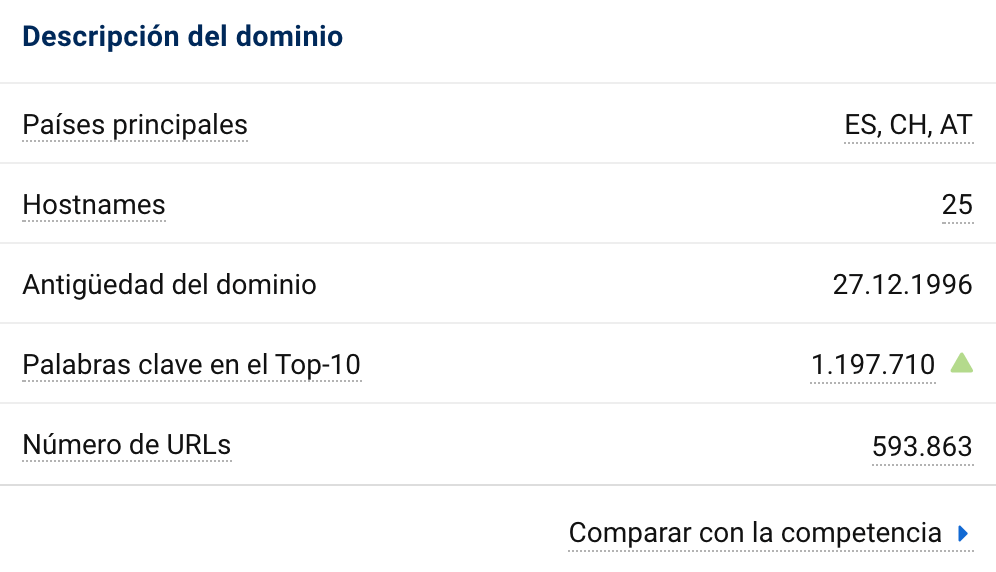The image size is (996, 572).
Task: Tap the ES, CH, AT countries value
Action: pos(908,125)
